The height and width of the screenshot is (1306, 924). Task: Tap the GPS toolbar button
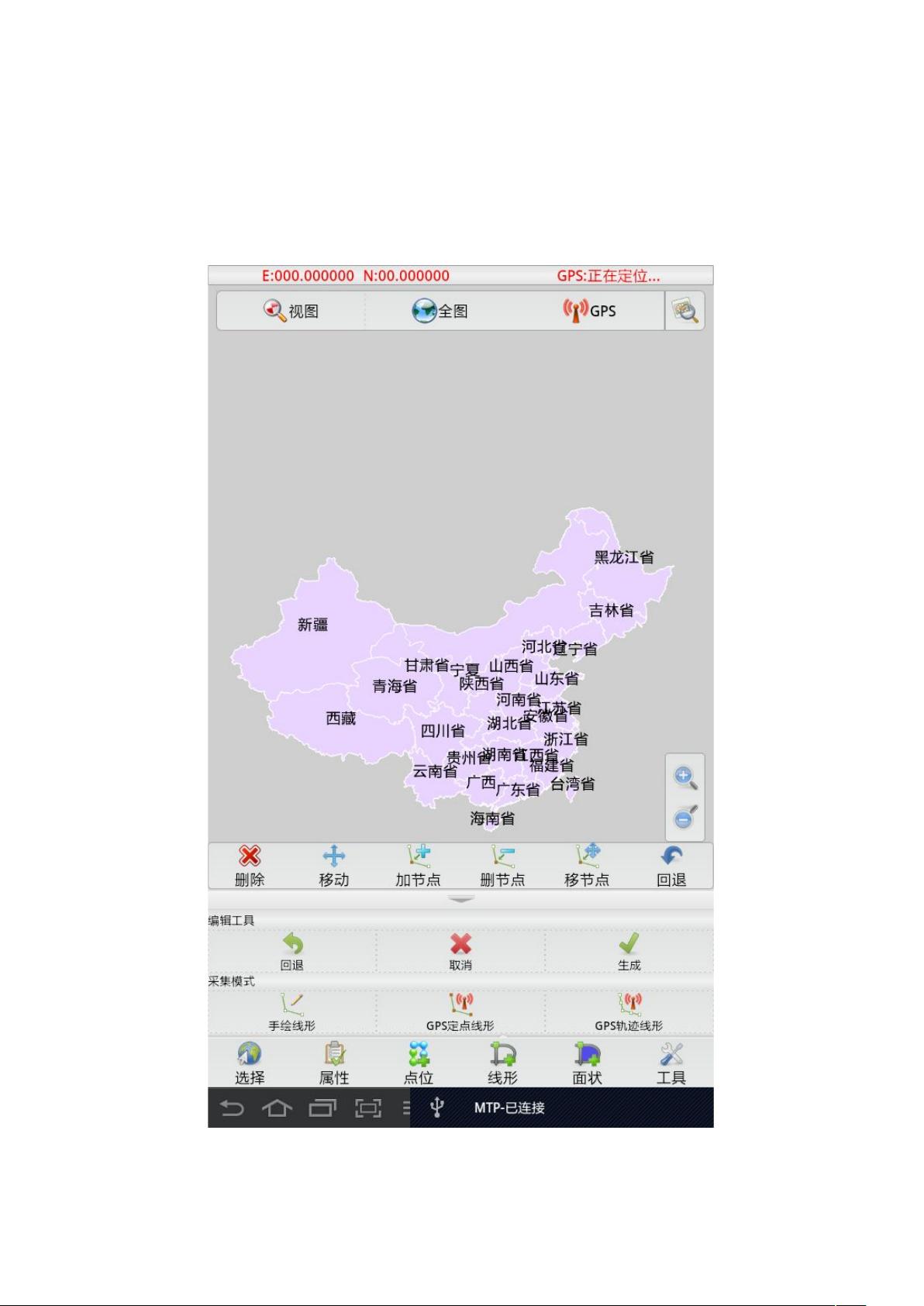tap(589, 311)
